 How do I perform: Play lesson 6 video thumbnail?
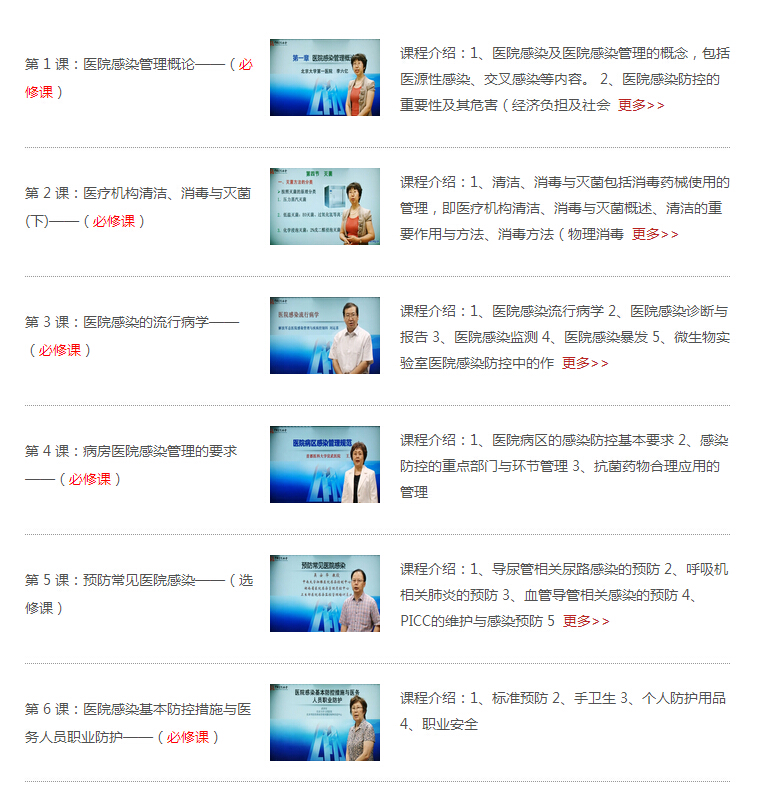pos(324,722)
